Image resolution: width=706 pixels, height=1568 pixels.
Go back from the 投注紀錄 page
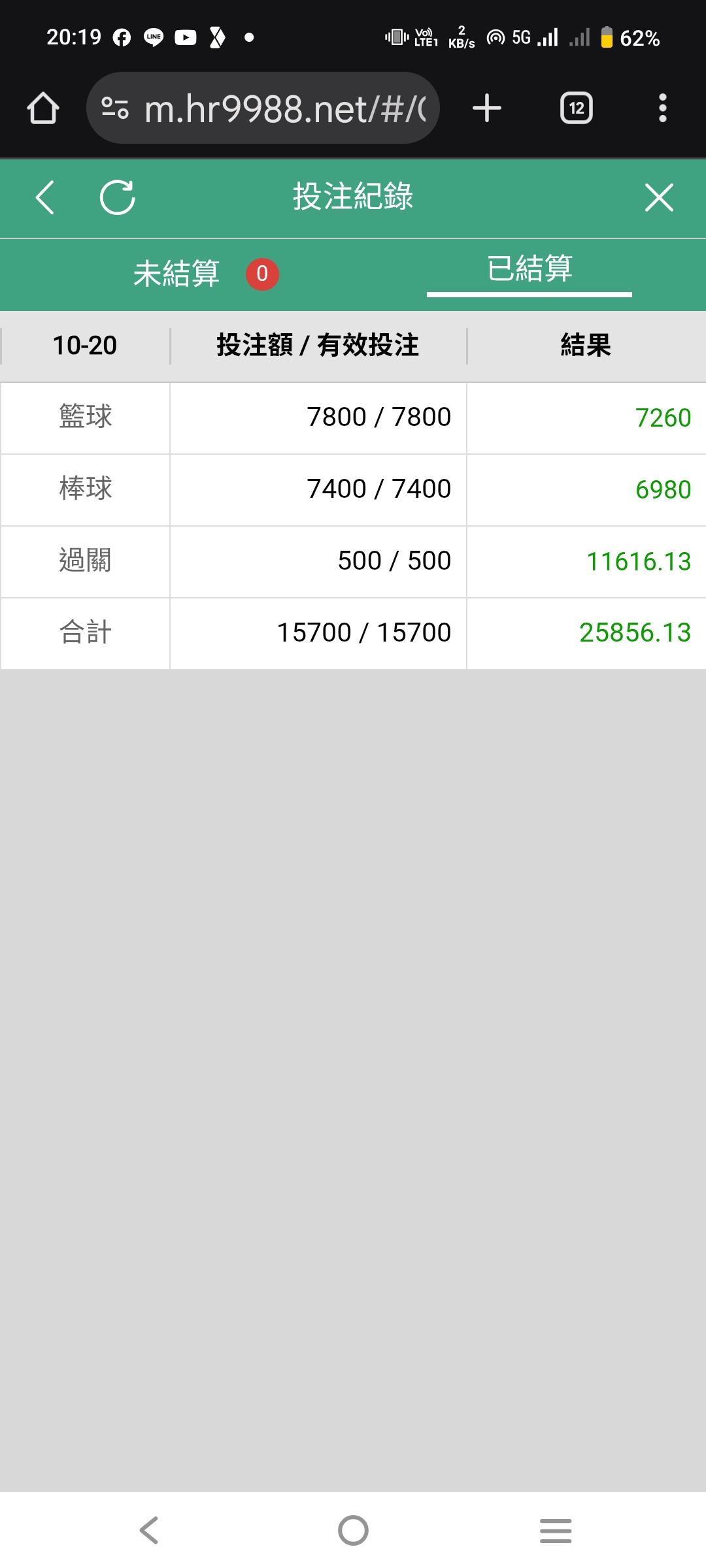click(44, 197)
